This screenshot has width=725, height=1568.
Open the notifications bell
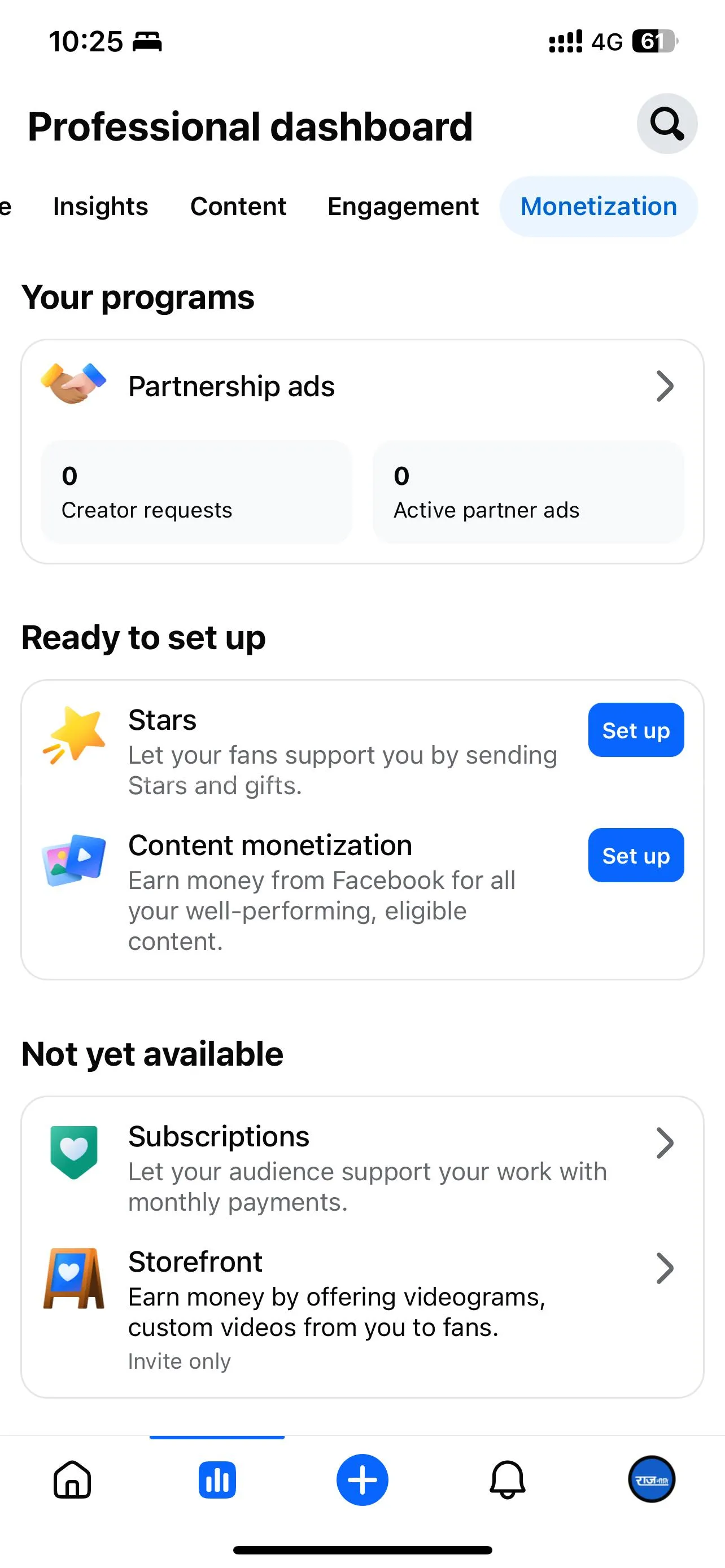tap(507, 1480)
